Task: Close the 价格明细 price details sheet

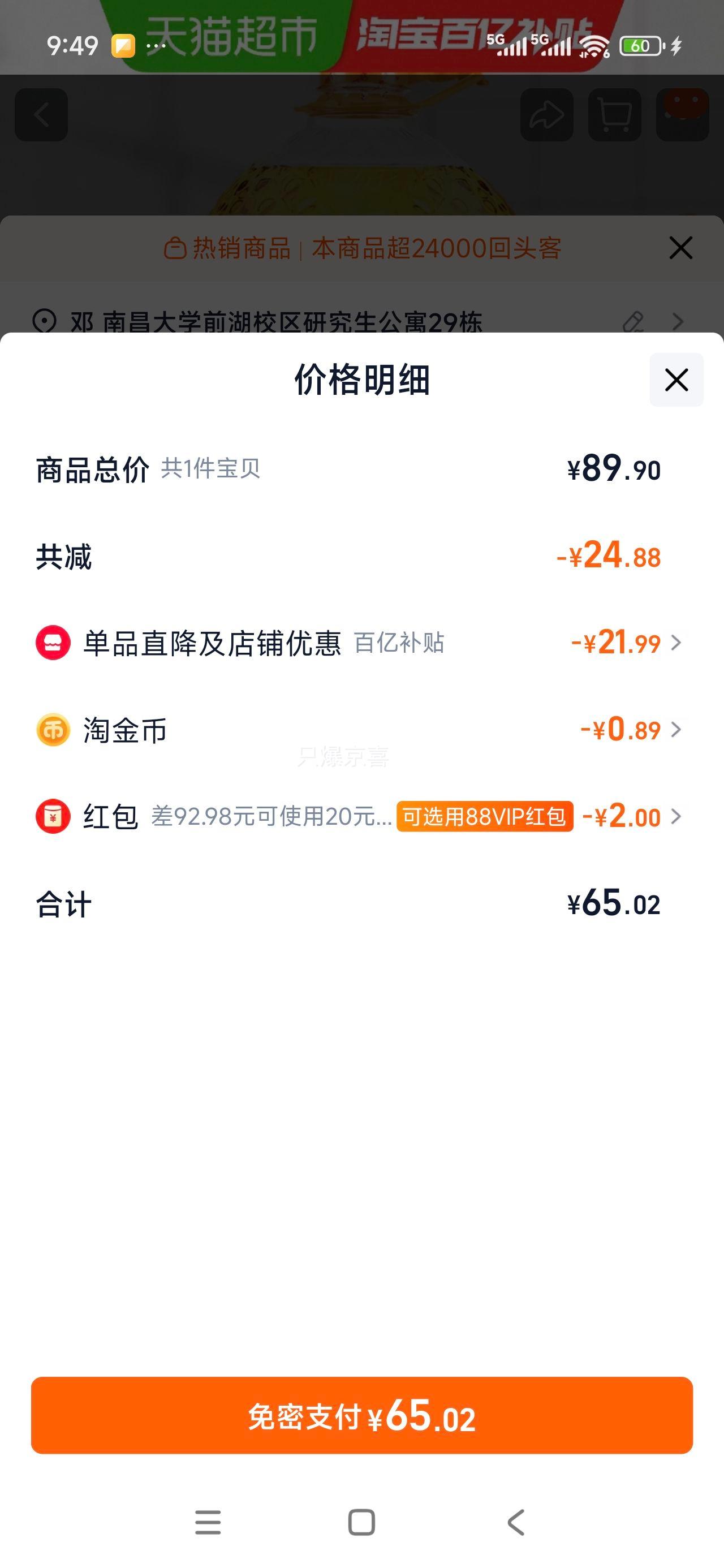Action: (676, 380)
